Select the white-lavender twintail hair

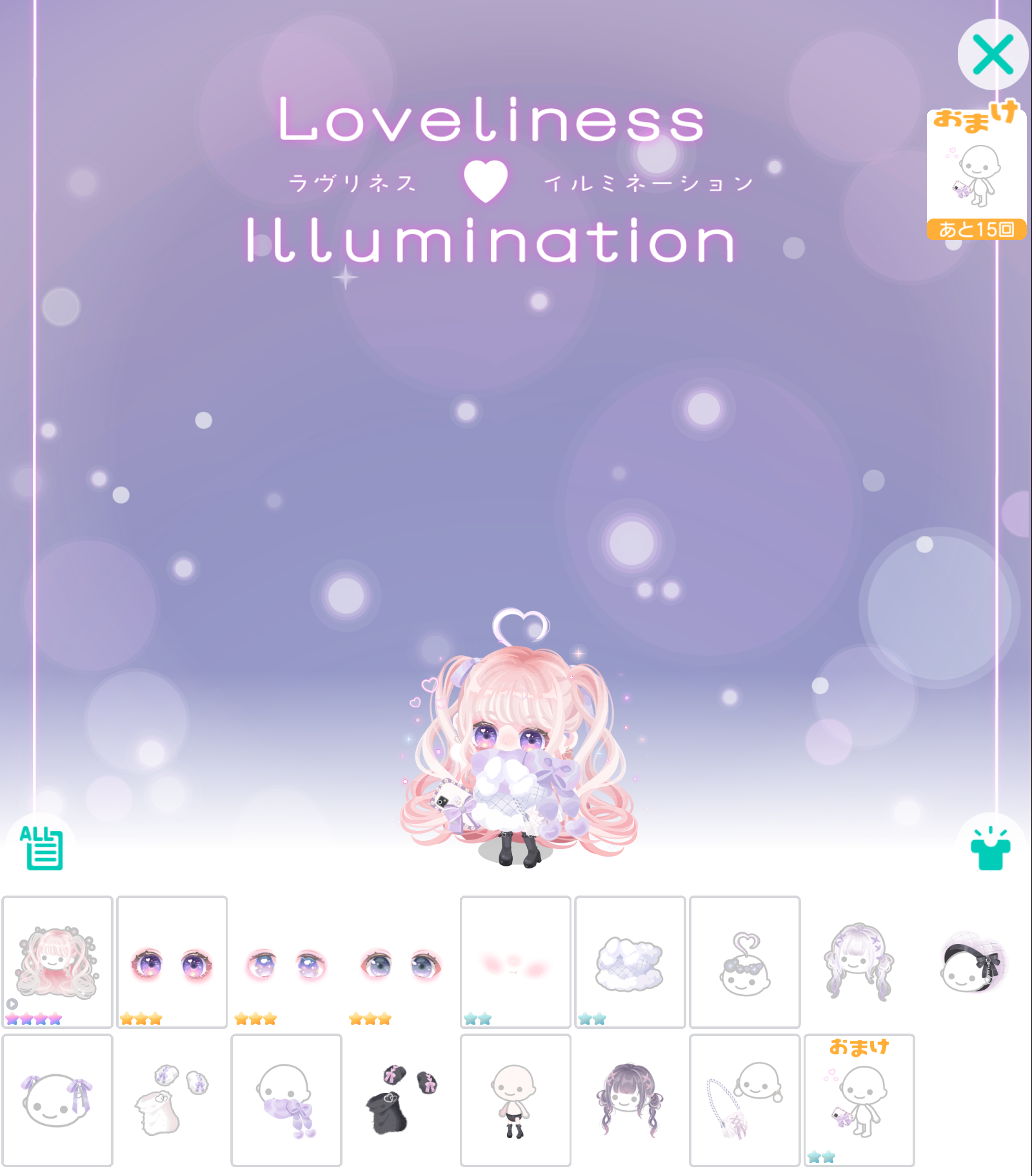858,961
